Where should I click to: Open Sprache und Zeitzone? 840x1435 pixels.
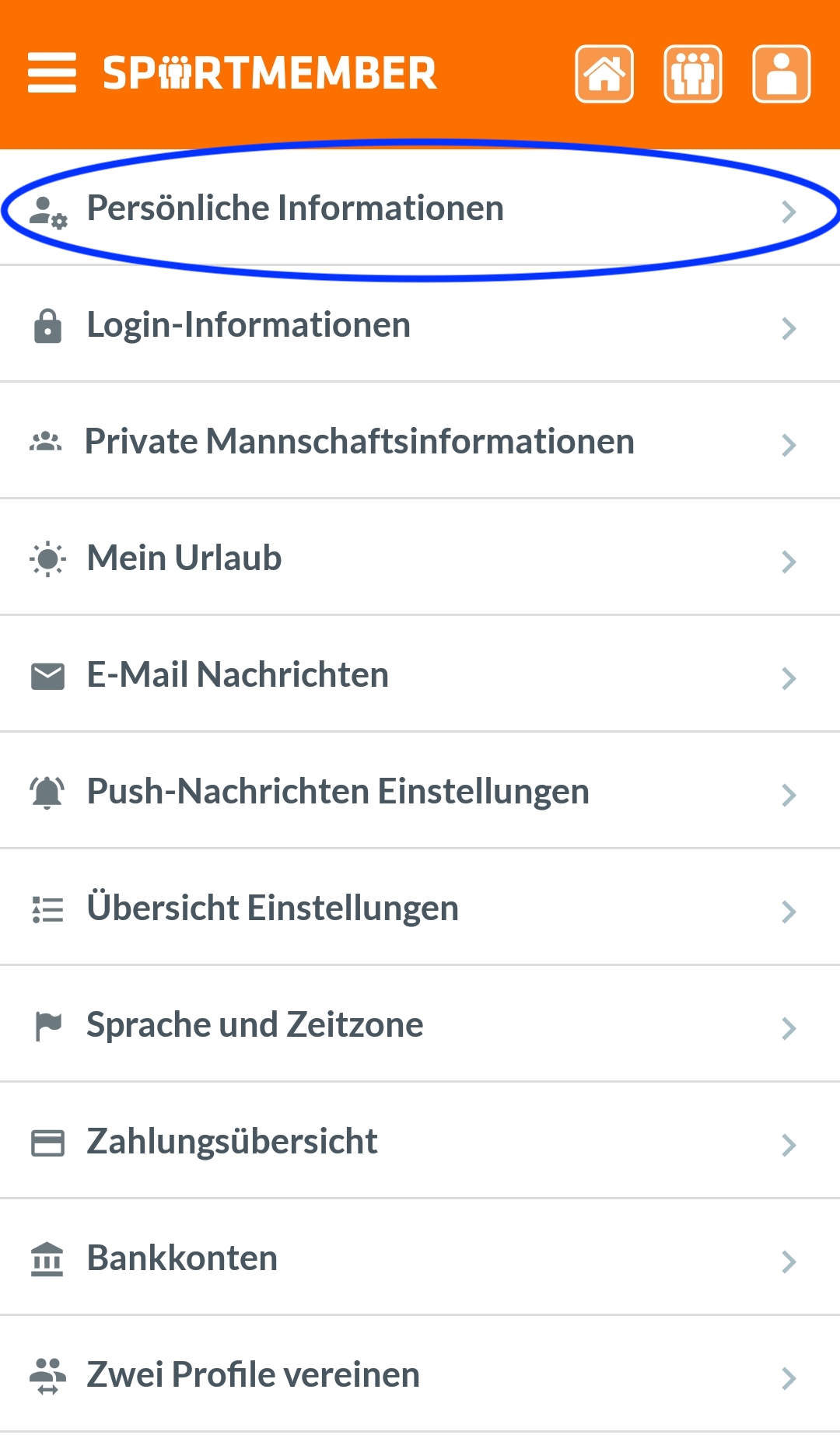pyautogui.click(x=420, y=1024)
